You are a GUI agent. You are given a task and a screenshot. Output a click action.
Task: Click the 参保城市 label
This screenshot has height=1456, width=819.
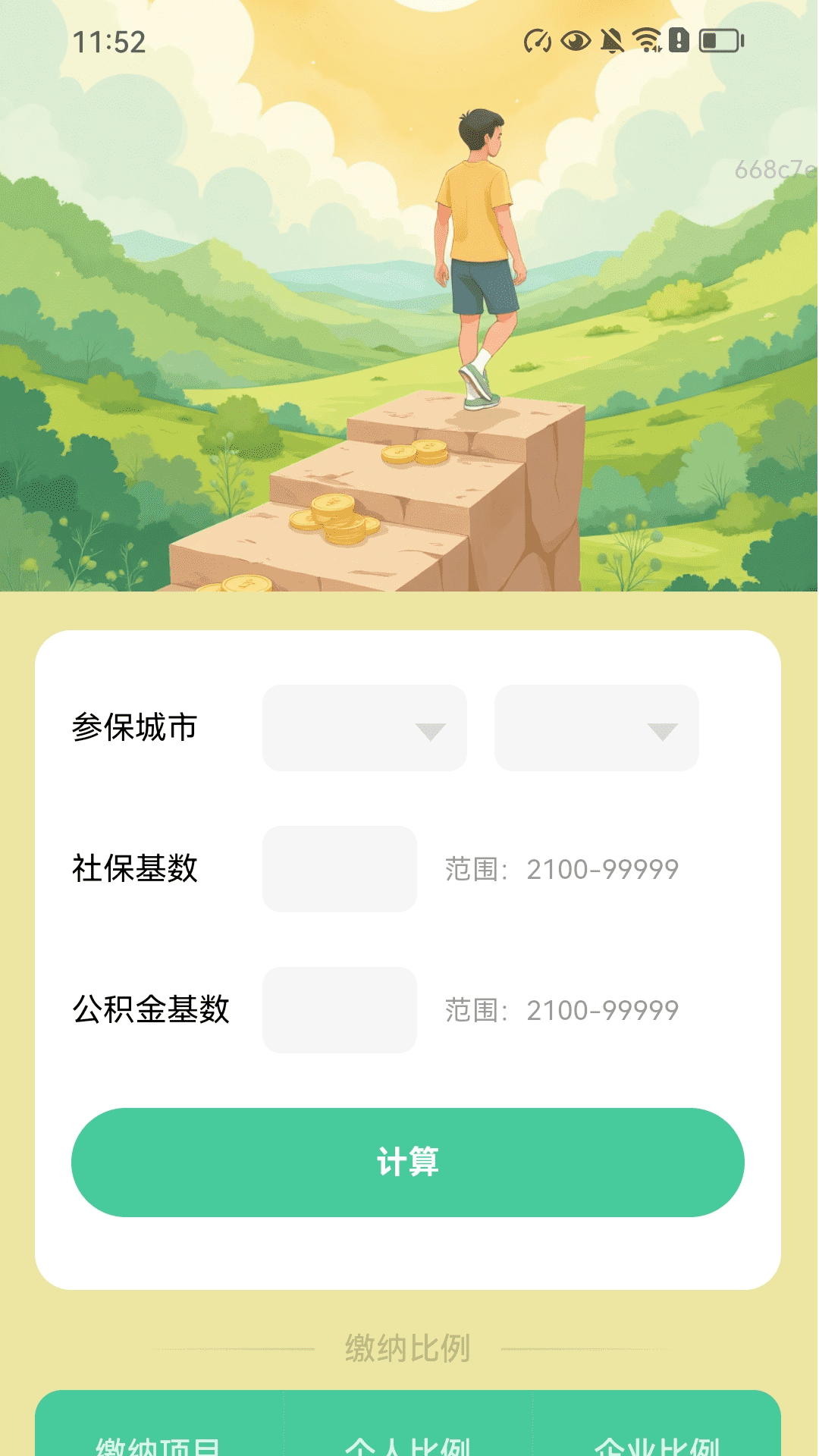tap(134, 726)
